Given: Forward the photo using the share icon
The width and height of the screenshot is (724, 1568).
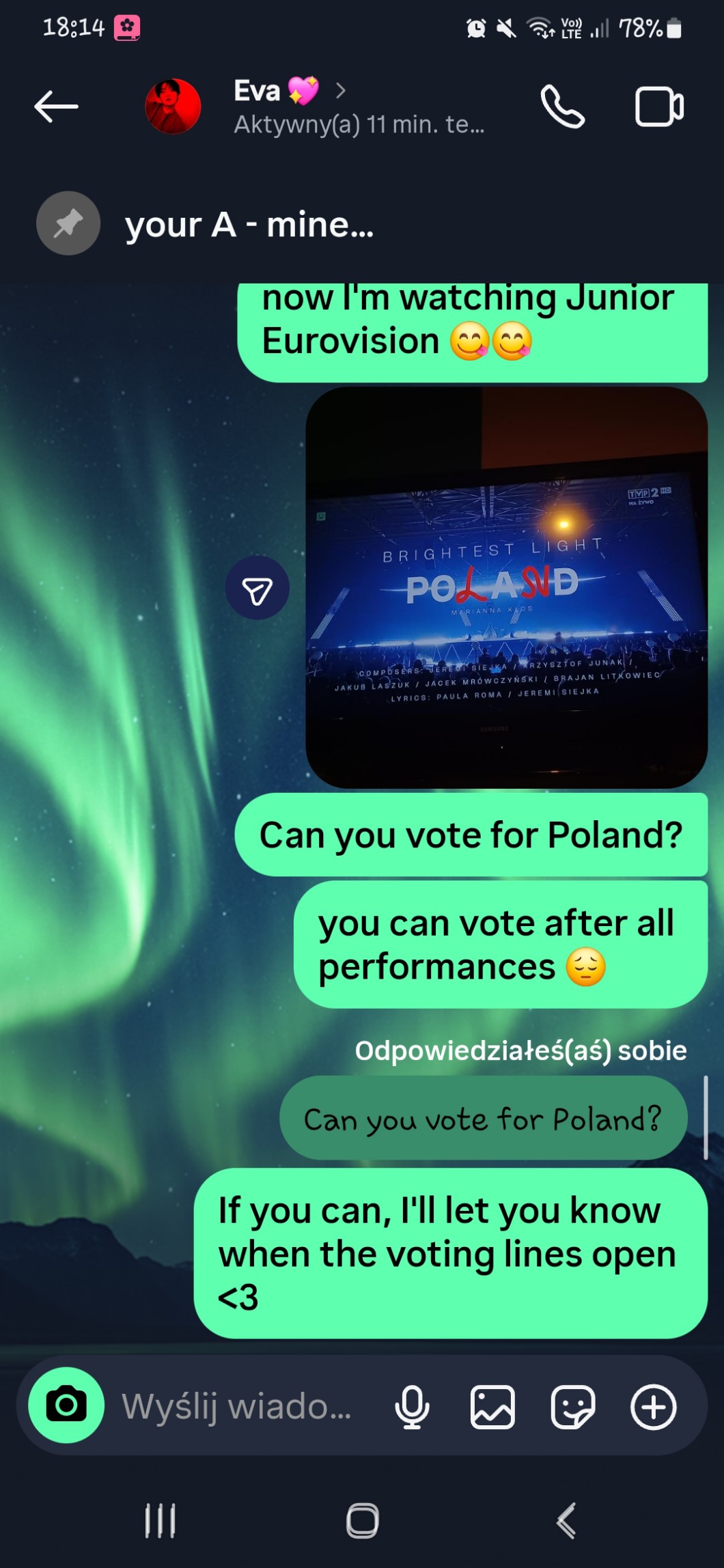Looking at the screenshot, I should (257, 588).
